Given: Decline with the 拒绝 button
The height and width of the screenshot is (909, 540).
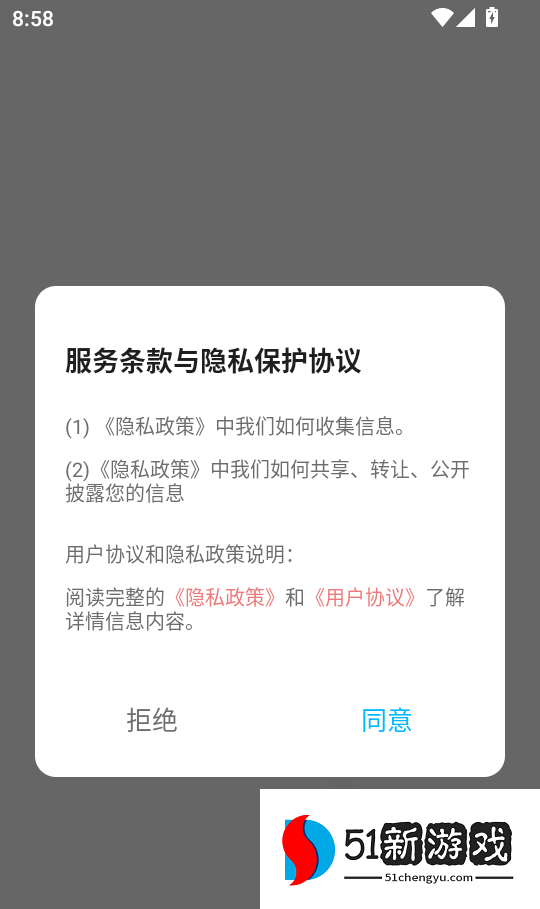Looking at the screenshot, I should (x=152, y=720).
